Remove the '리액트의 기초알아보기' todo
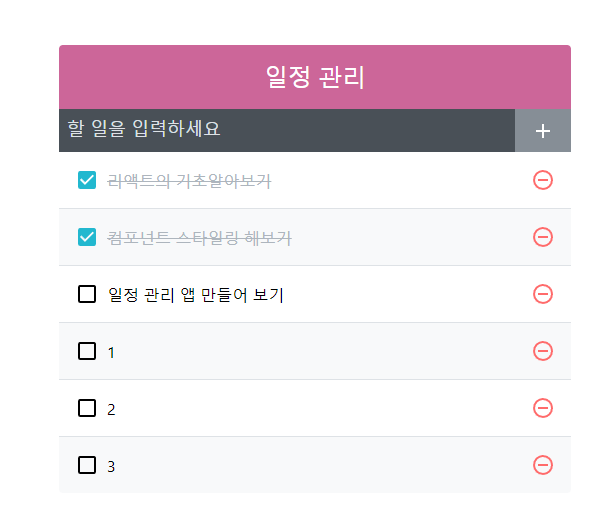This screenshot has height=507, width=615. point(543,180)
